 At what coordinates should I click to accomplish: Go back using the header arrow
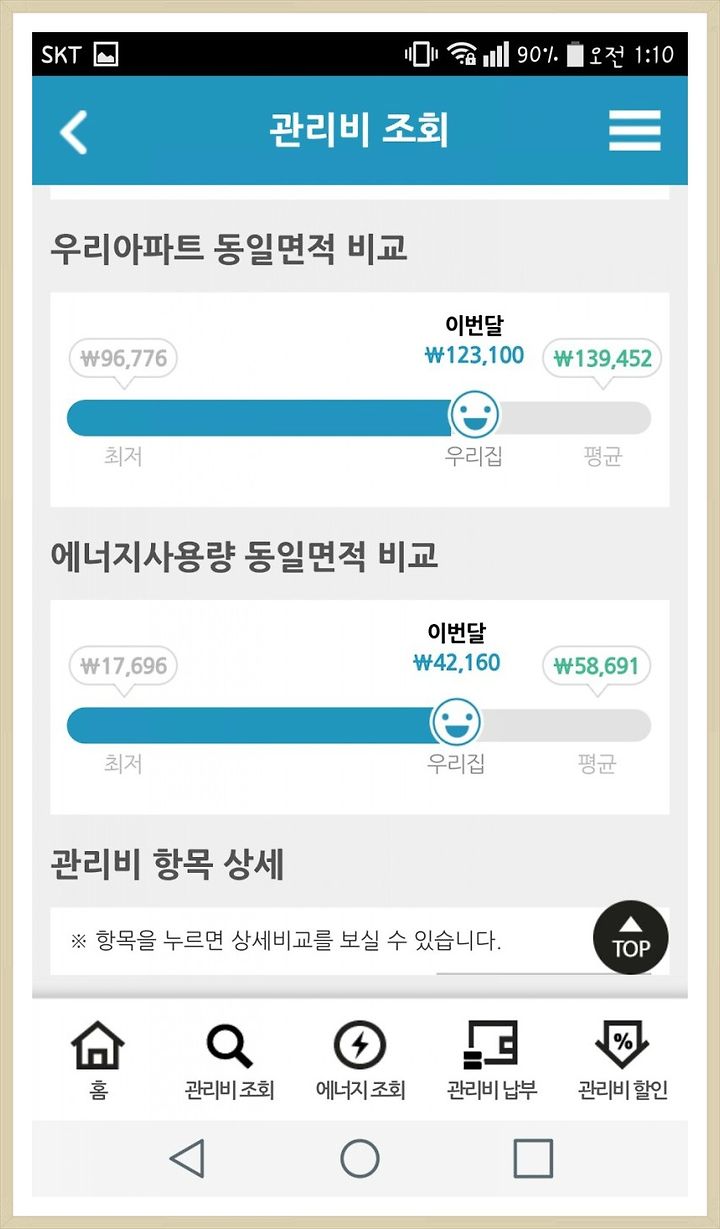pyautogui.click(x=74, y=131)
